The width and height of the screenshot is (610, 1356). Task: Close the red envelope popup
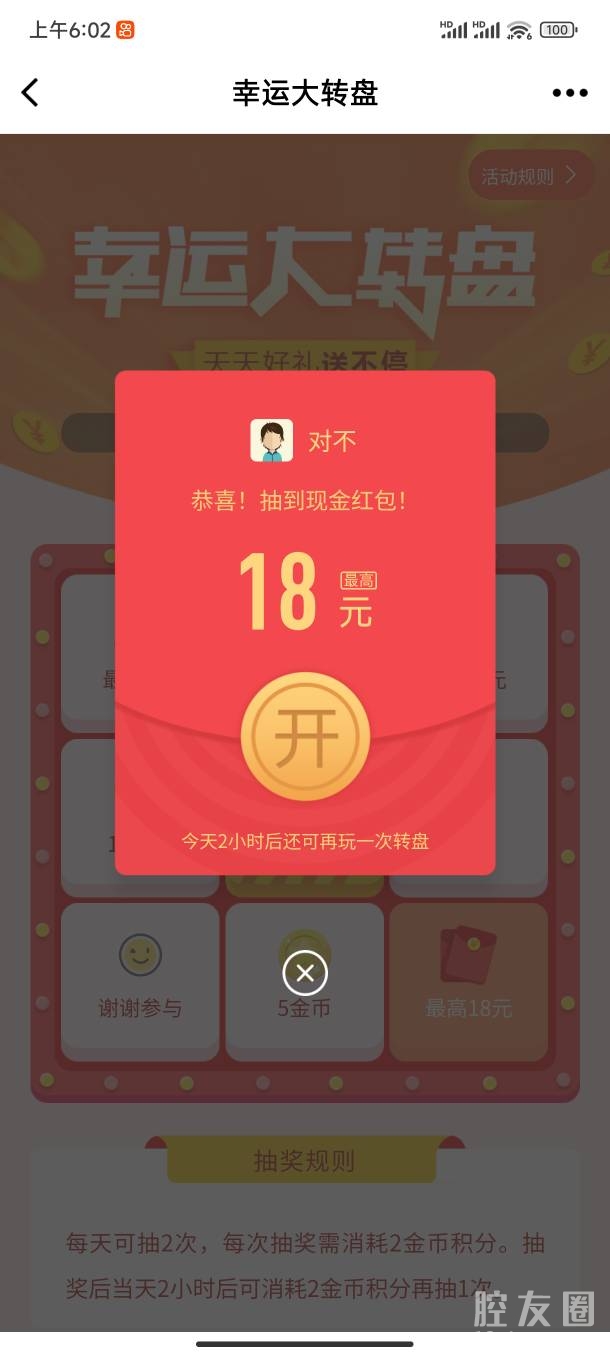coord(305,973)
